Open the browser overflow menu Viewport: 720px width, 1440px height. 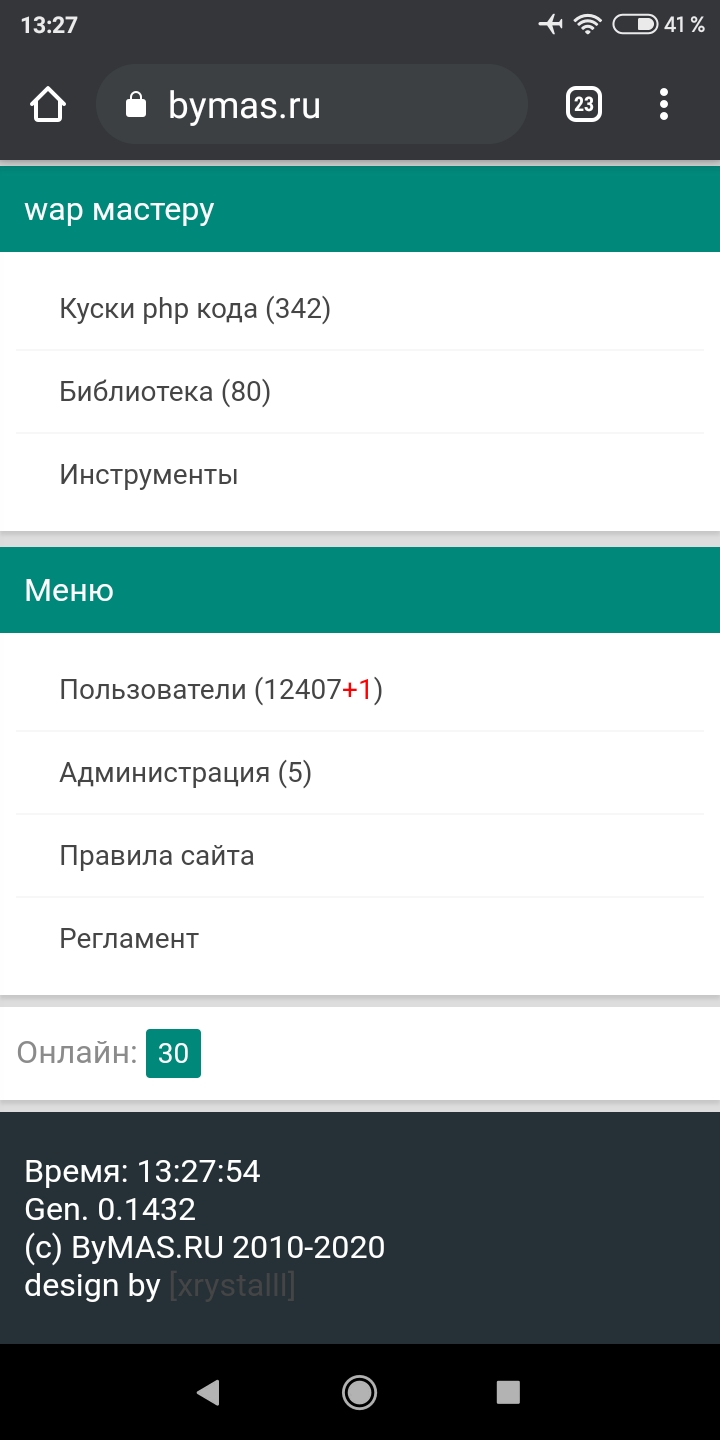coord(664,105)
